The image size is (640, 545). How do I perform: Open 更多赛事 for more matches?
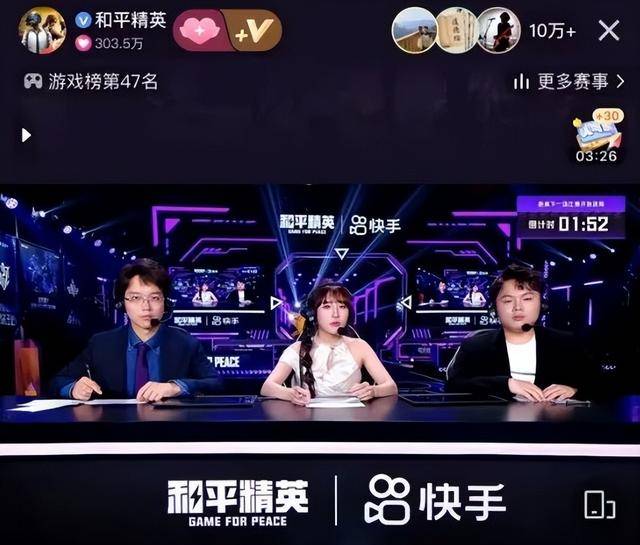(567, 82)
